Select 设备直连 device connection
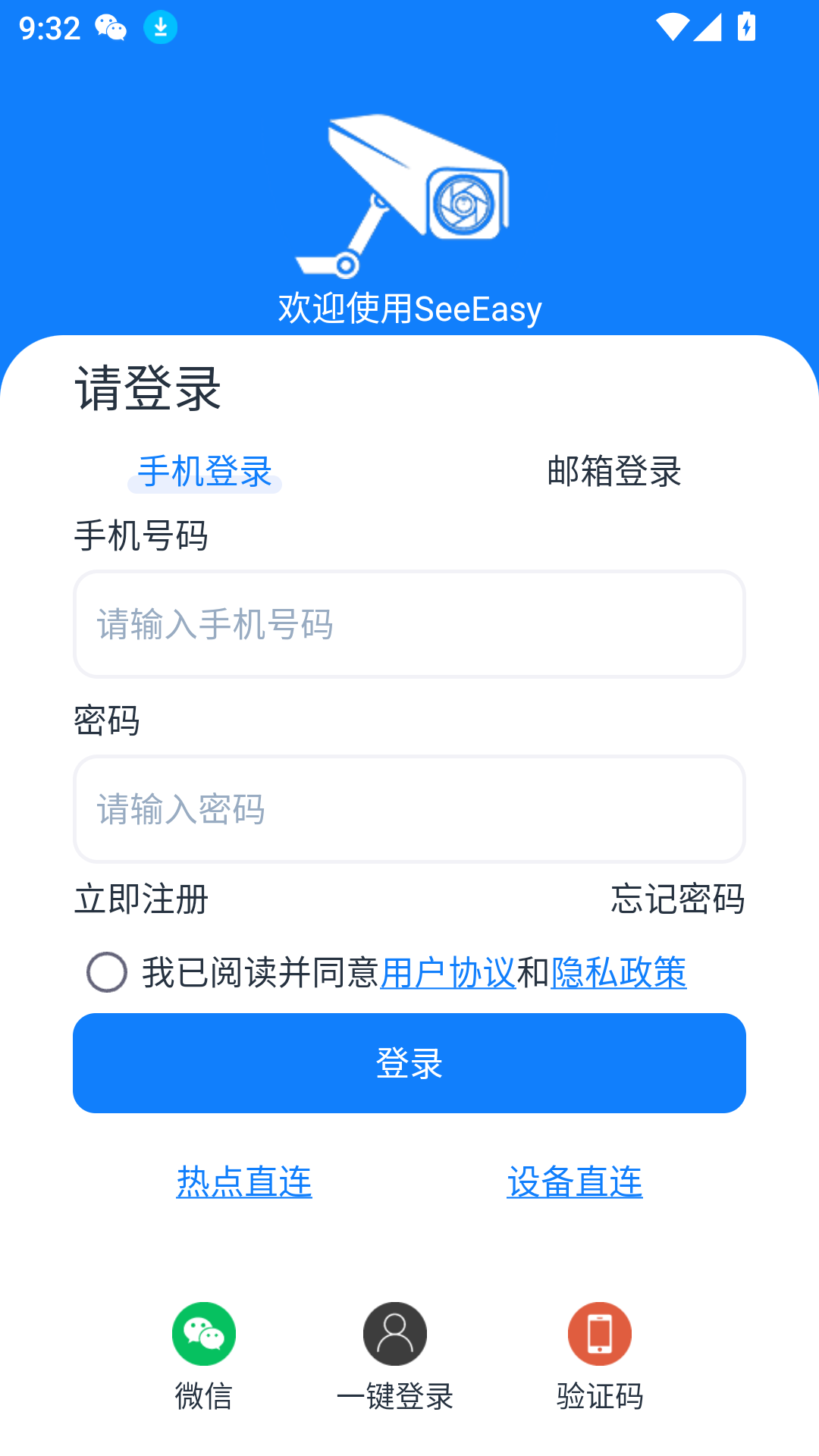This screenshot has height=1456, width=819. [x=575, y=1181]
